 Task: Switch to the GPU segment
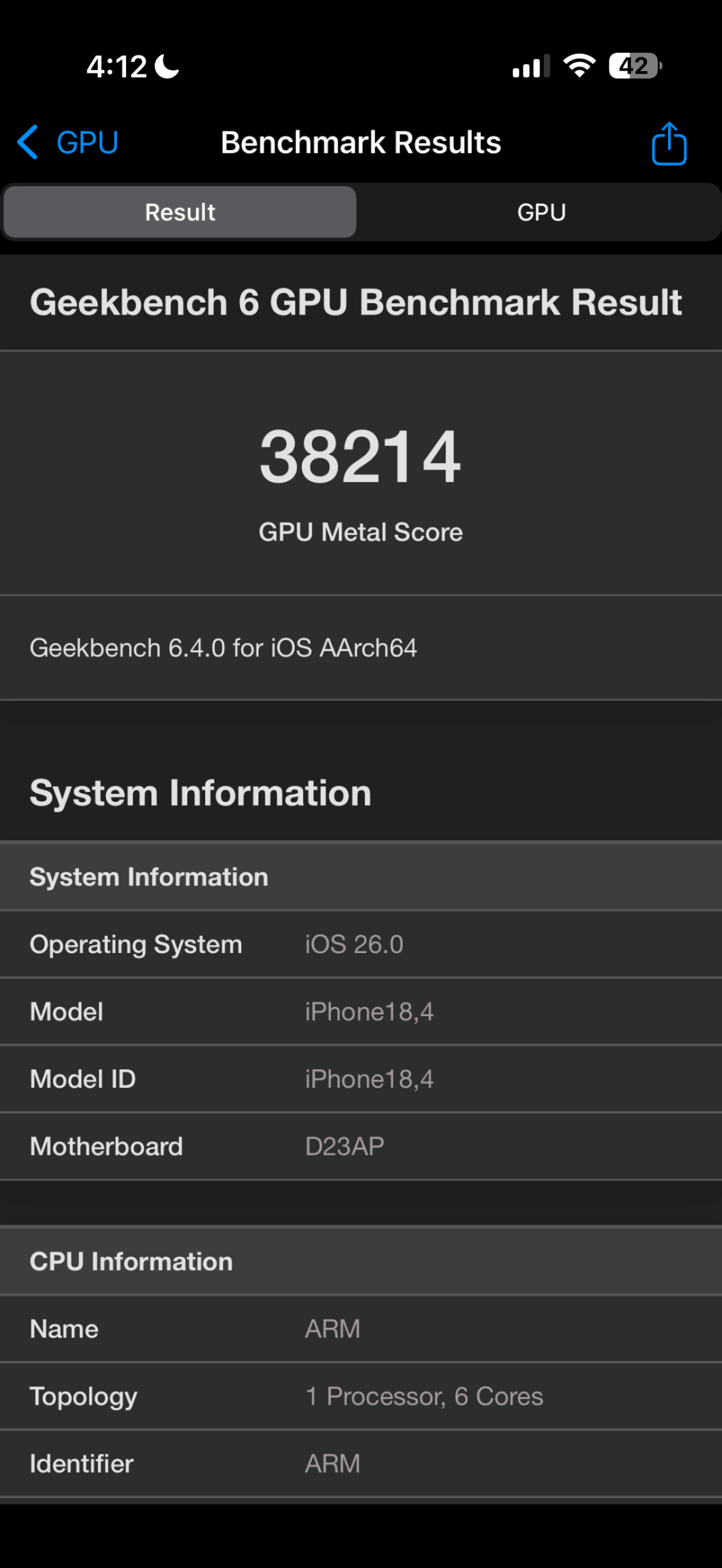(541, 213)
